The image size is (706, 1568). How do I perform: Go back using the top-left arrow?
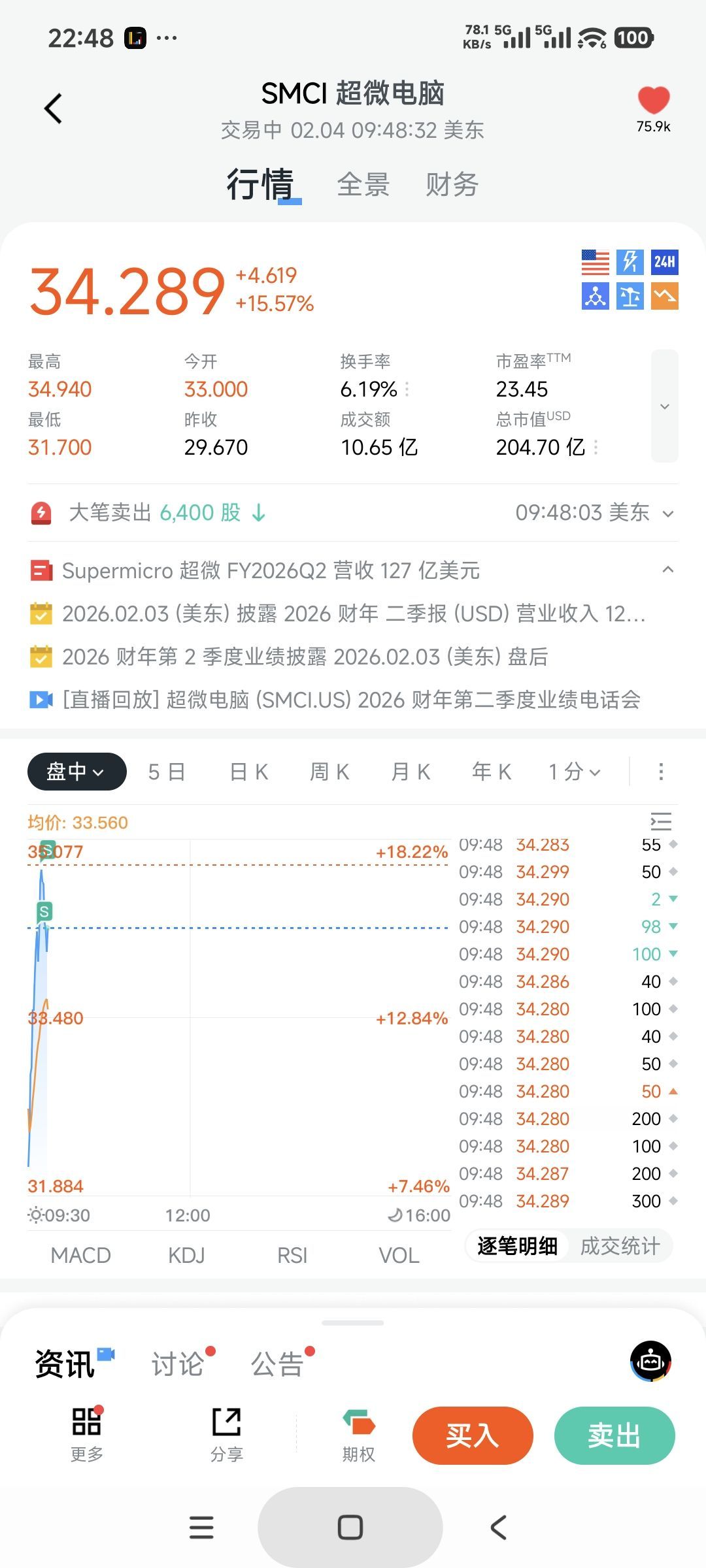(x=54, y=108)
